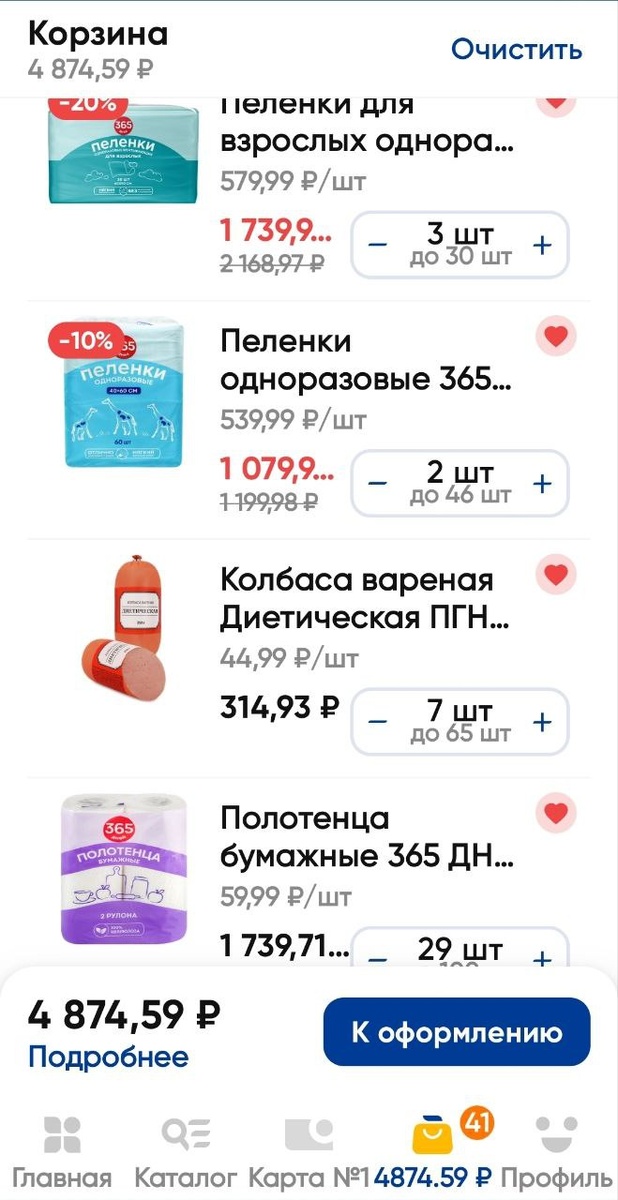Screen dimensions: 618x1200
Task: Increase quantity of Пеленки для взрослых
Action: [542, 245]
